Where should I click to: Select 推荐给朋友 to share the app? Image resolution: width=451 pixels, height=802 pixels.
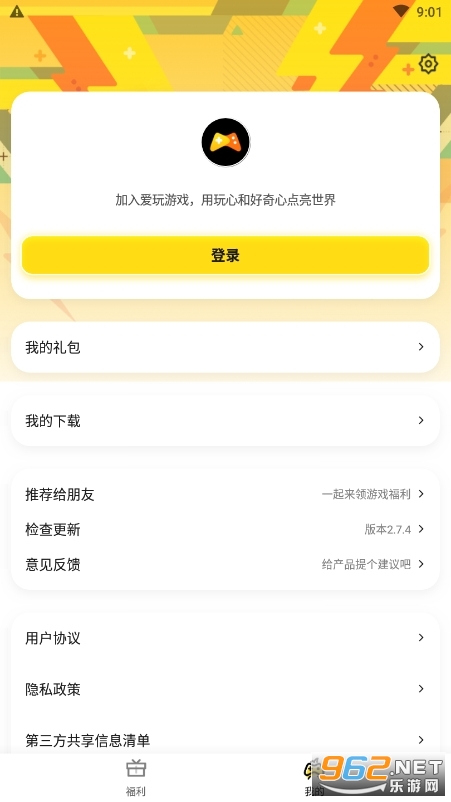[x=225, y=494]
